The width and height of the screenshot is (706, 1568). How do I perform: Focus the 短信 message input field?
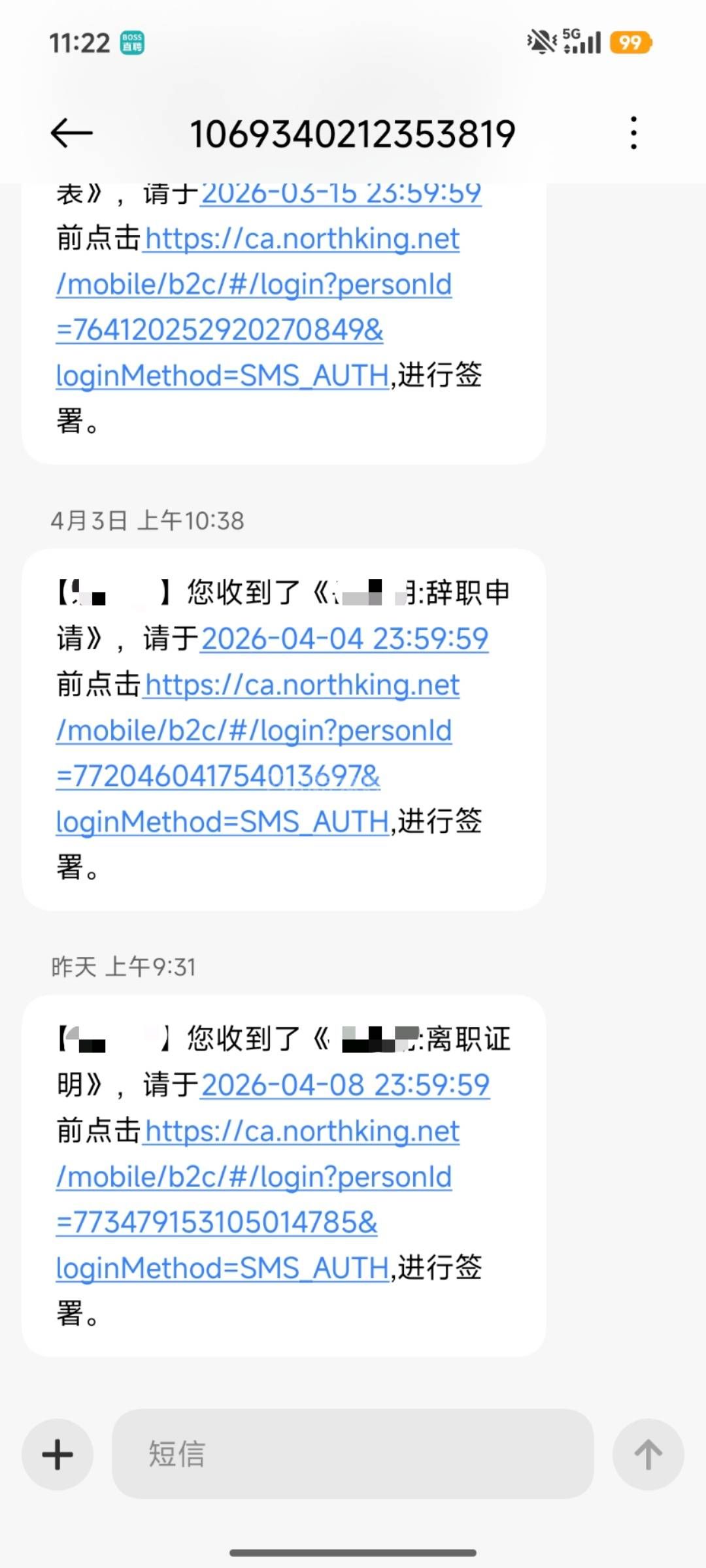[353, 1454]
